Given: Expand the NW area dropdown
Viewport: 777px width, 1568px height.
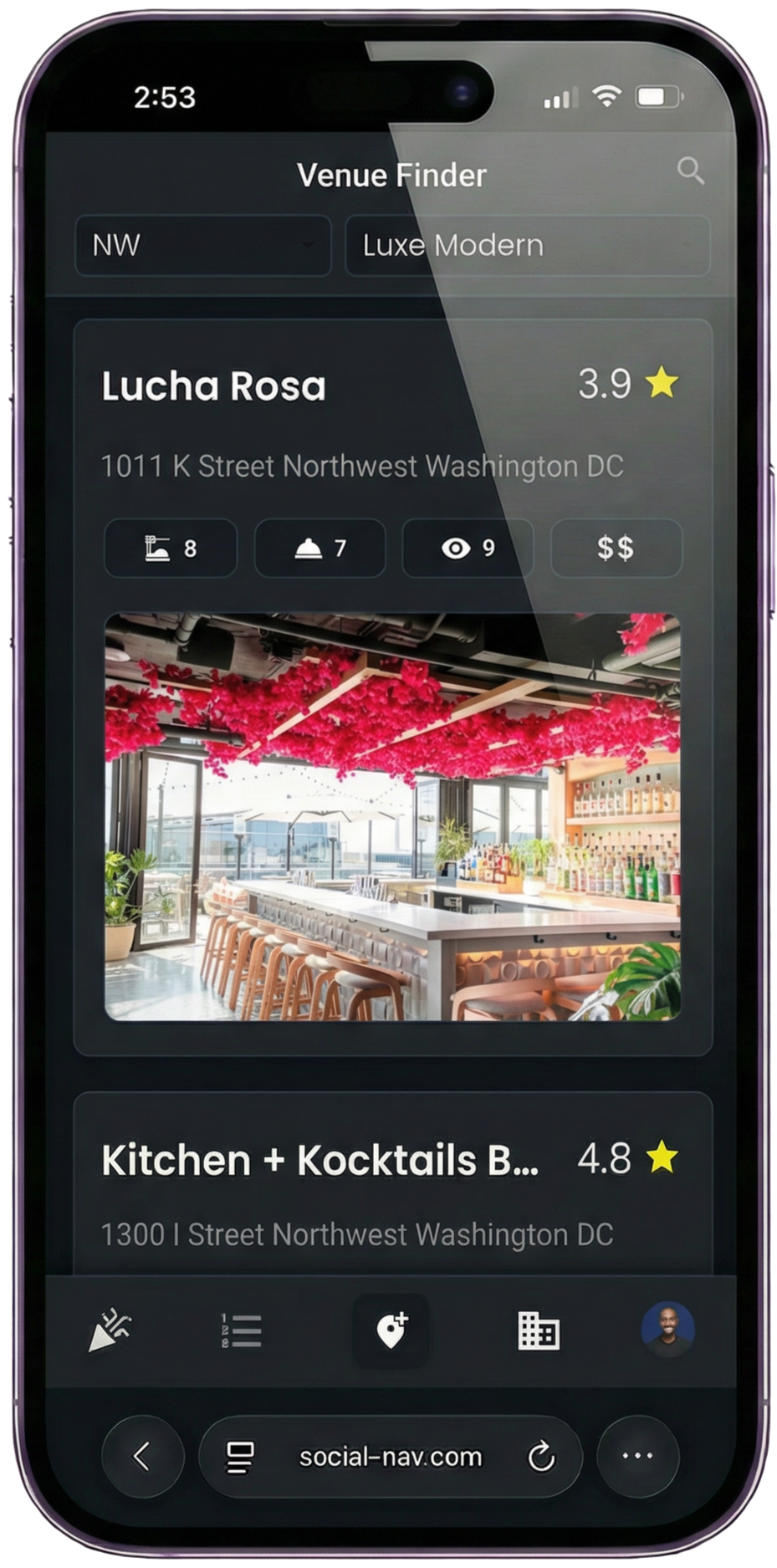Looking at the screenshot, I should coord(203,246).
